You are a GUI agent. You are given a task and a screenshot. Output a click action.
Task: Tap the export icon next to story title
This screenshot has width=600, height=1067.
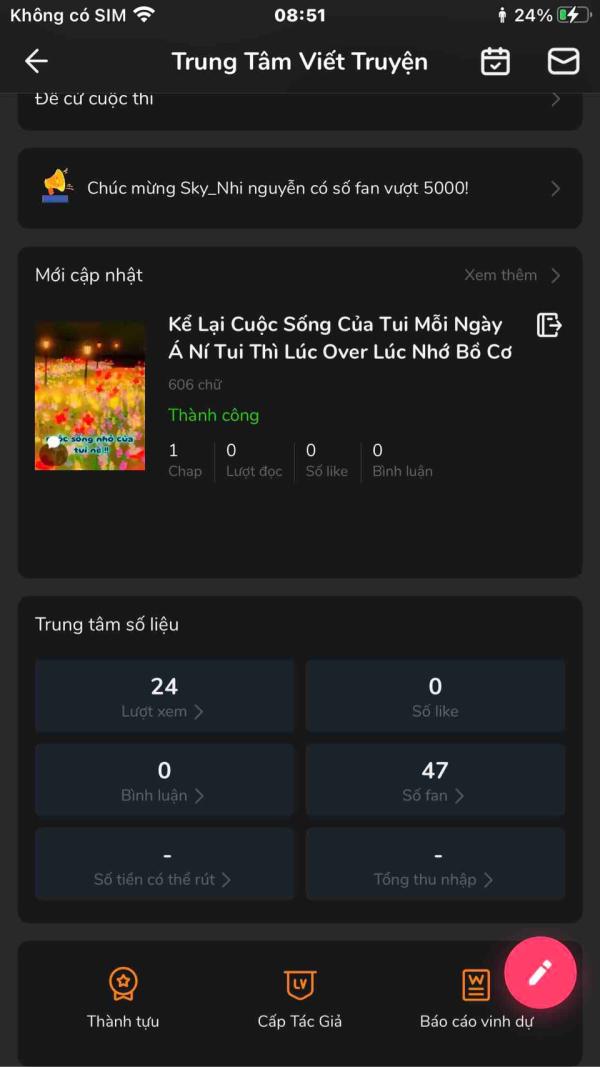[549, 325]
